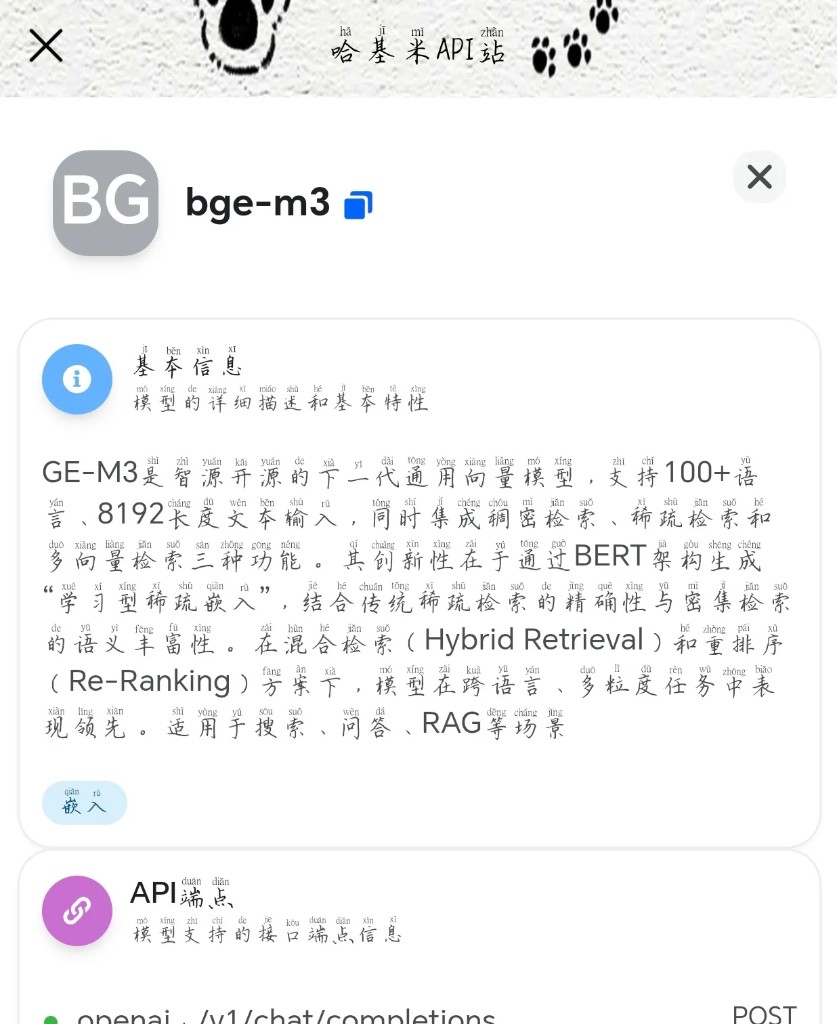Click the POST method badge
837x1024 pixels.
pyautogui.click(x=763, y=1014)
